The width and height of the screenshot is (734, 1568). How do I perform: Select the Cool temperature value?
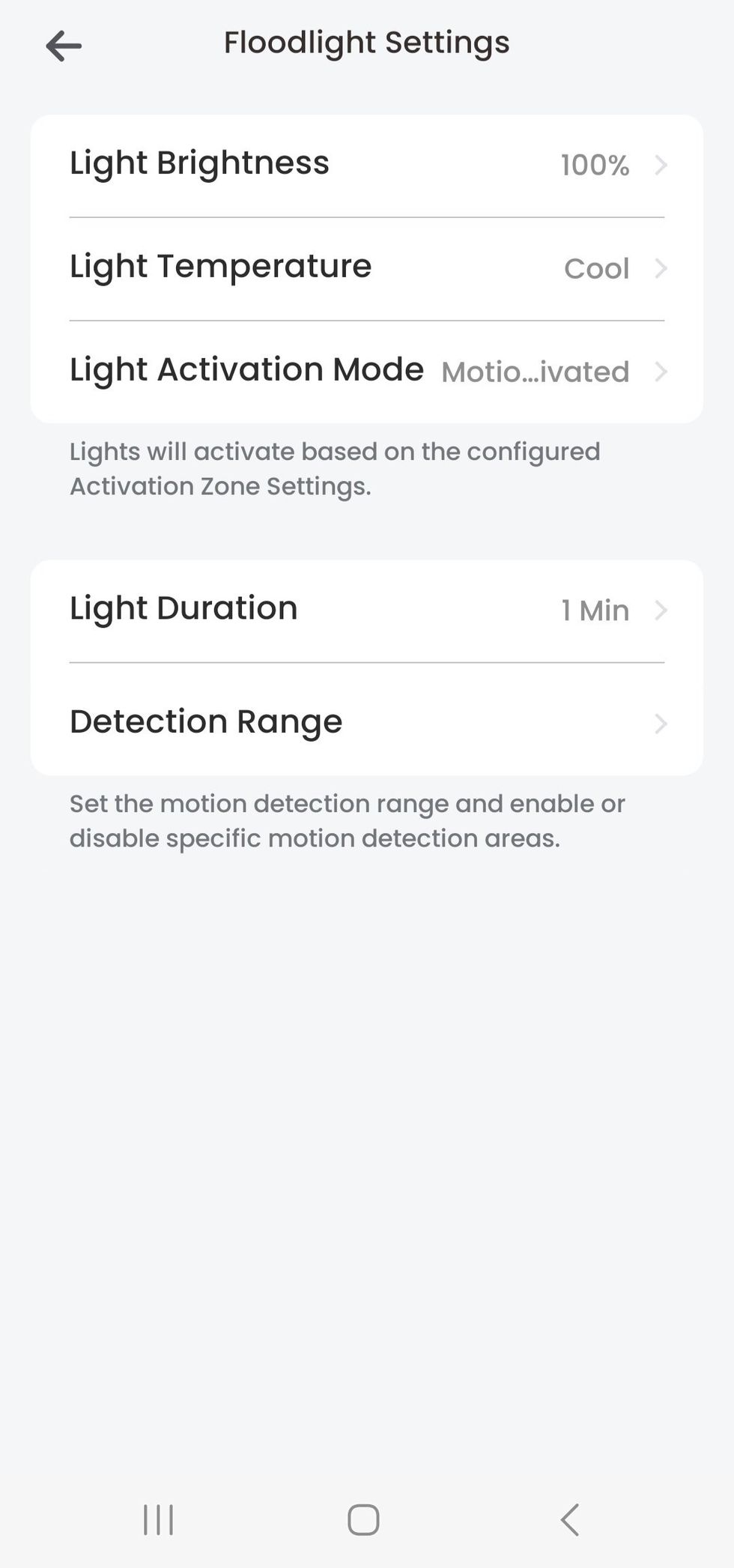point(595,268)
